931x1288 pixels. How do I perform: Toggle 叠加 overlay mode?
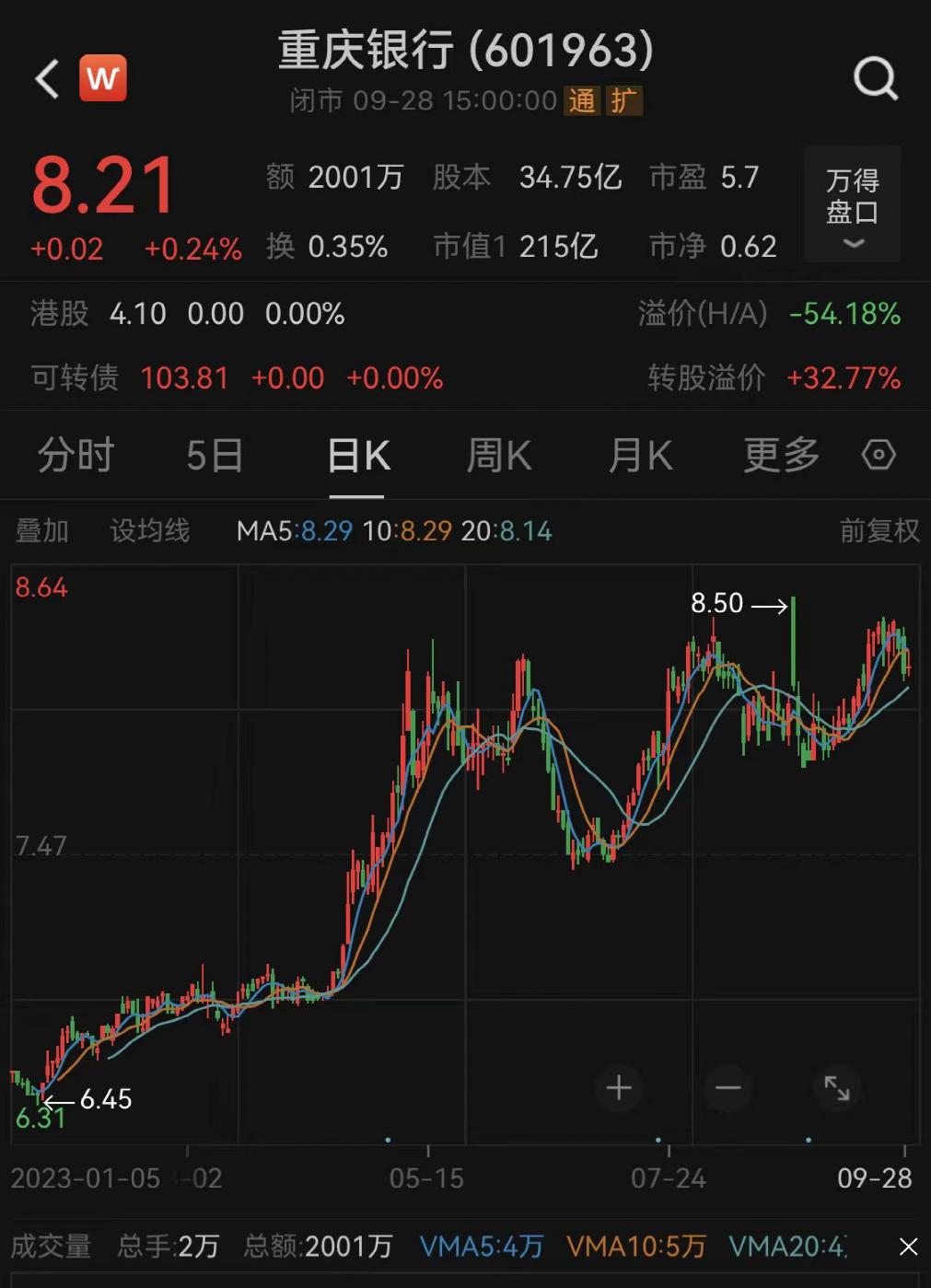pyautogui.click(x=42, y=531)
